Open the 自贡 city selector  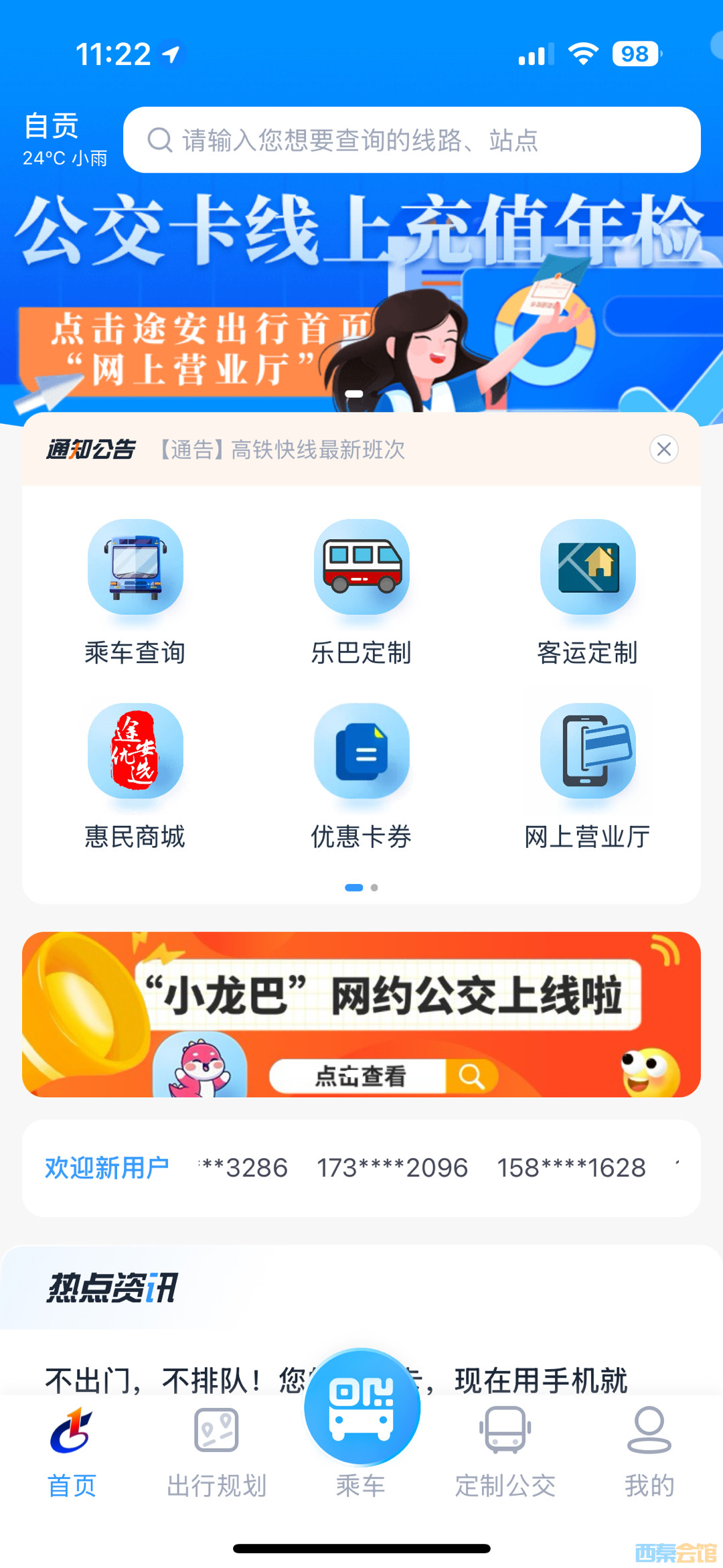(x=52, y=127)
